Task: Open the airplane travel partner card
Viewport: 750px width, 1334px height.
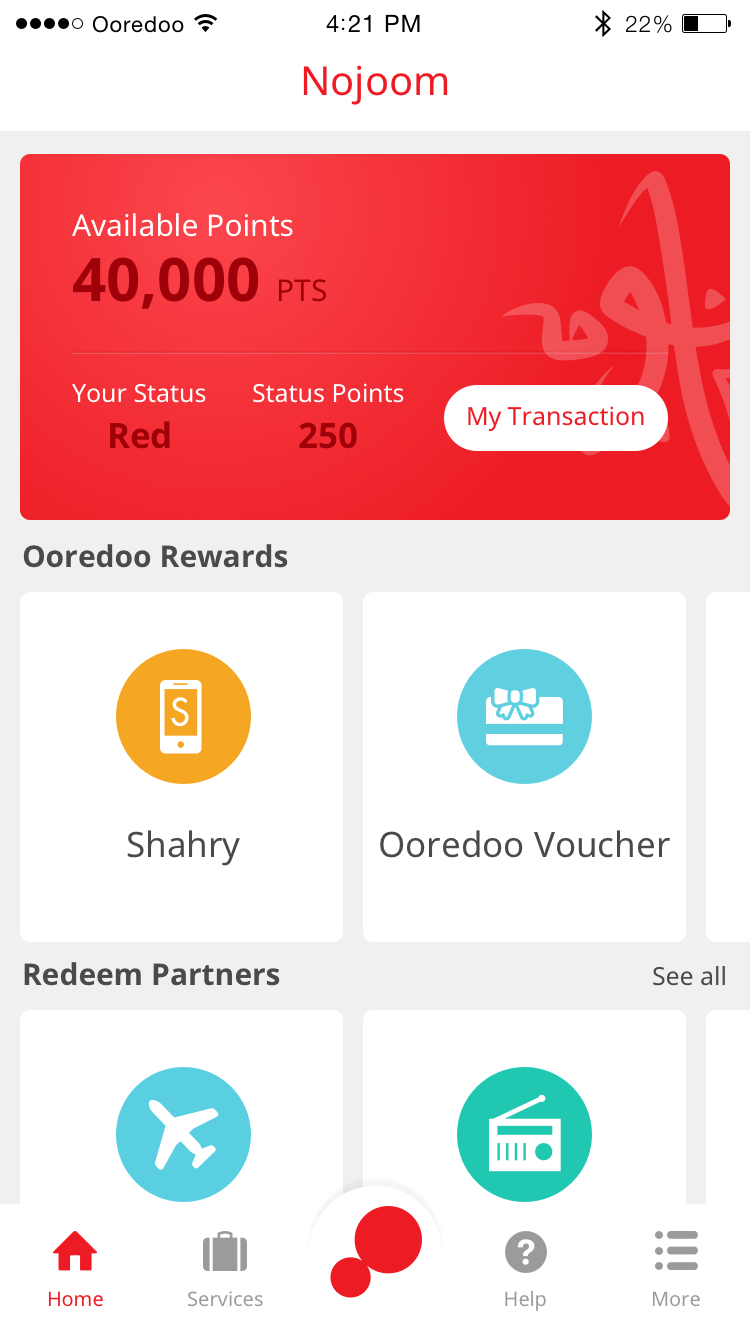Action: pos(182,1107)
